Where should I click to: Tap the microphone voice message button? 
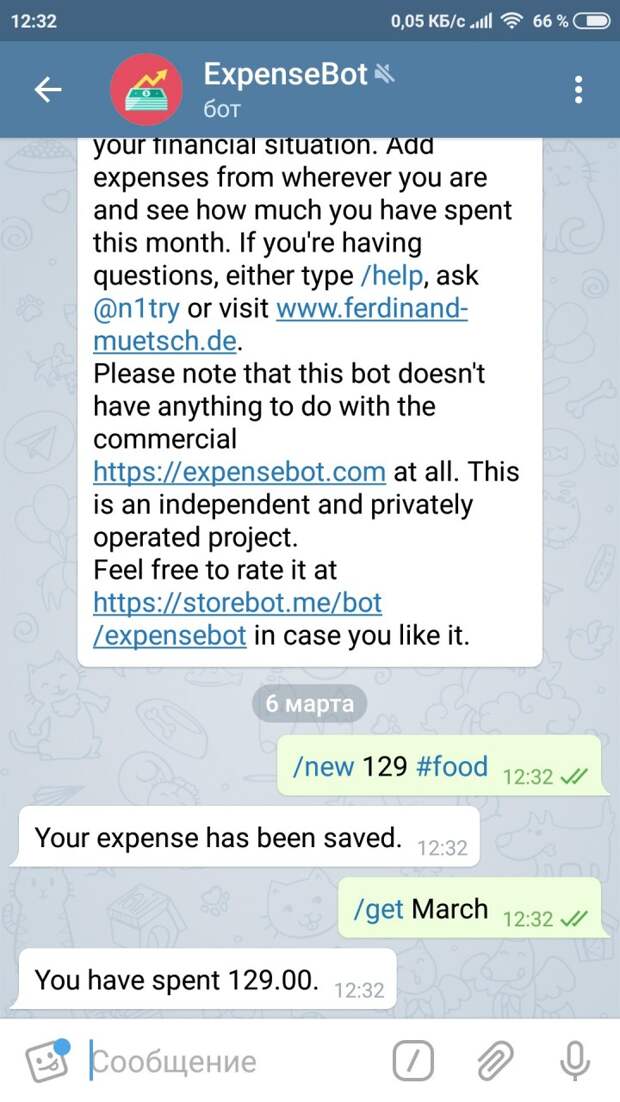(575, 1061)
